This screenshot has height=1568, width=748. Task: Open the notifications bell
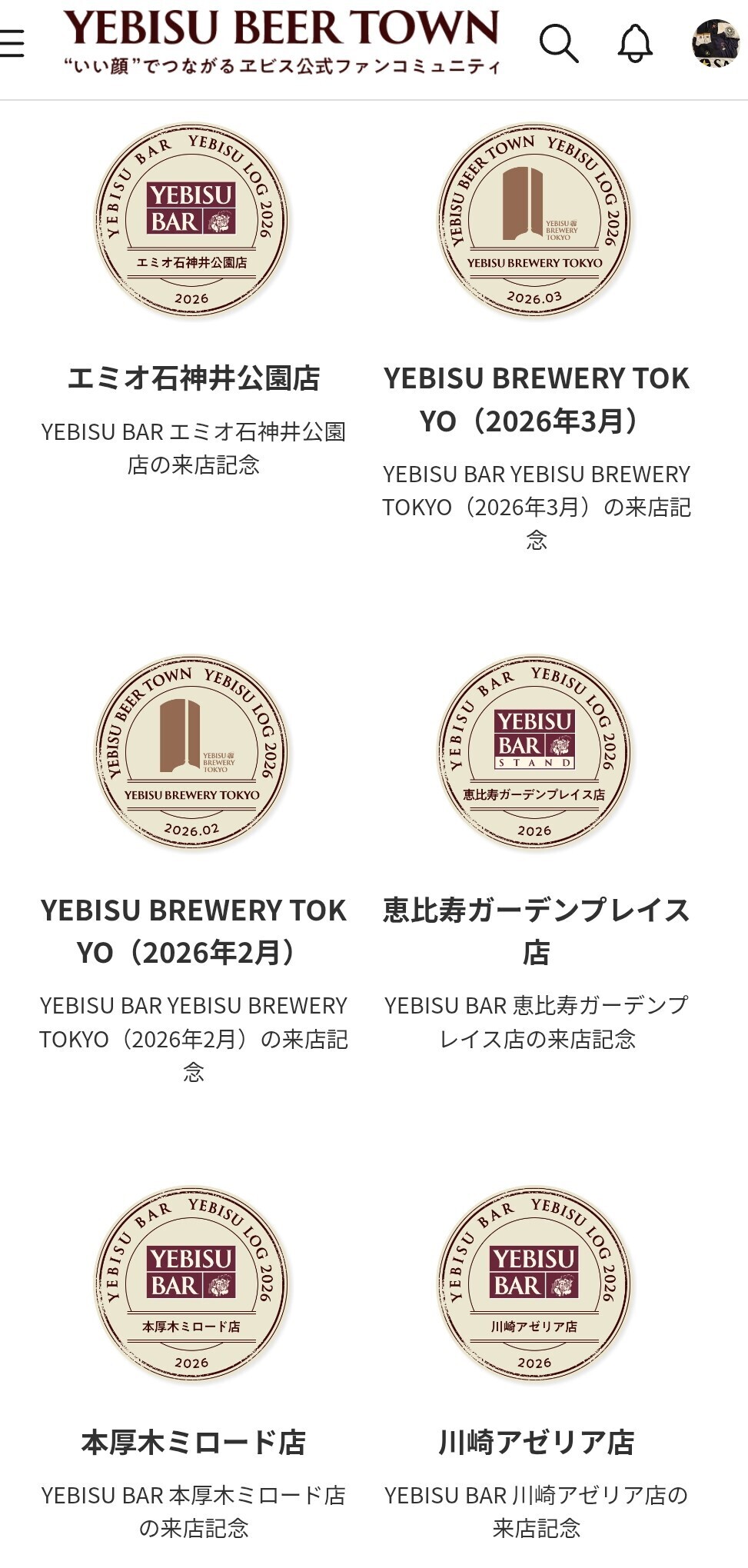point(635,43)
